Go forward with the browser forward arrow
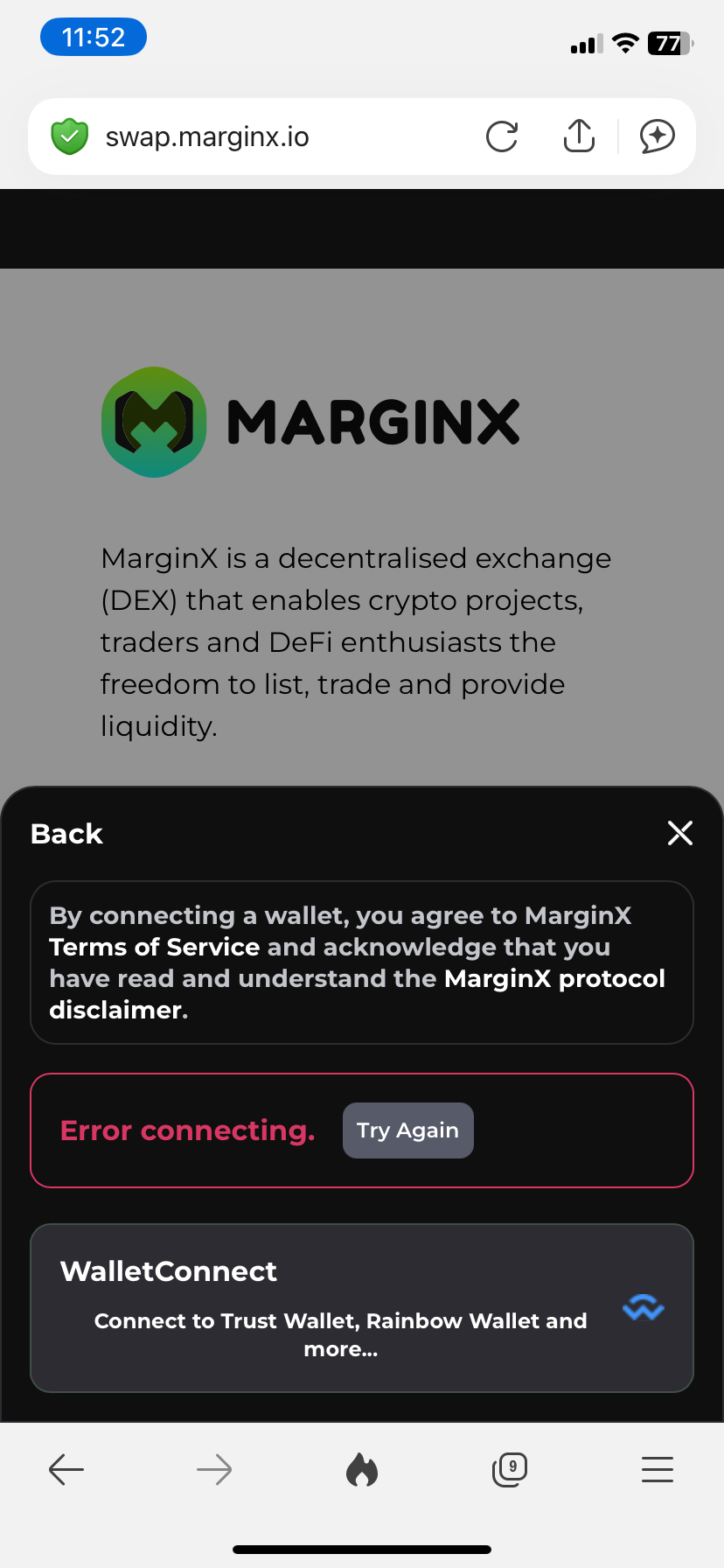 [214, 1470]
